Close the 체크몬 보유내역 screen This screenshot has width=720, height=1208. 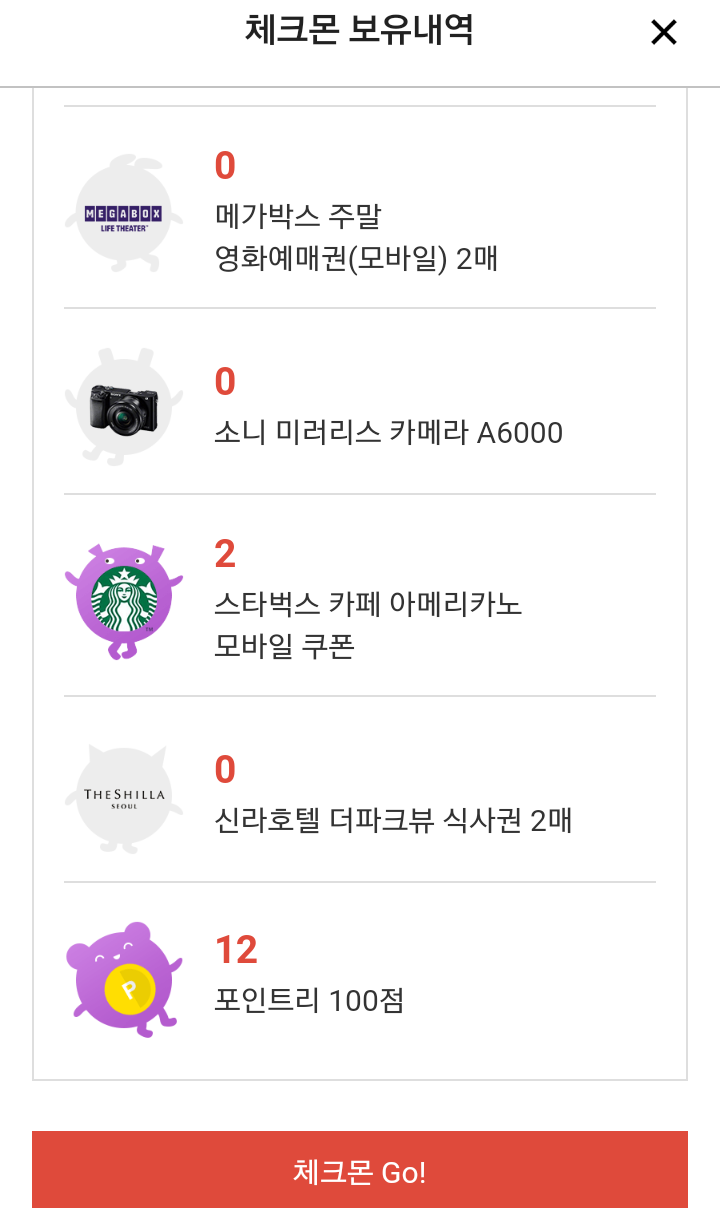coord(663,33)
